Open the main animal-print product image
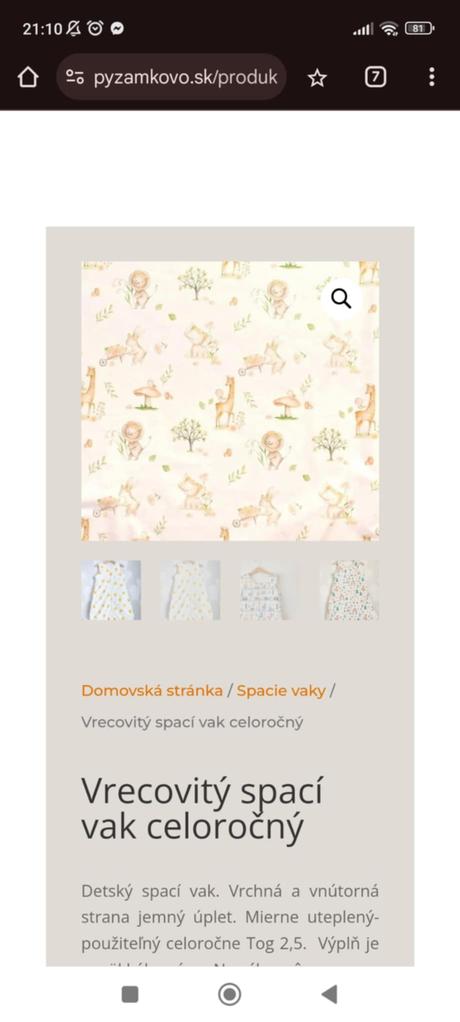 (x=230, y=401)
